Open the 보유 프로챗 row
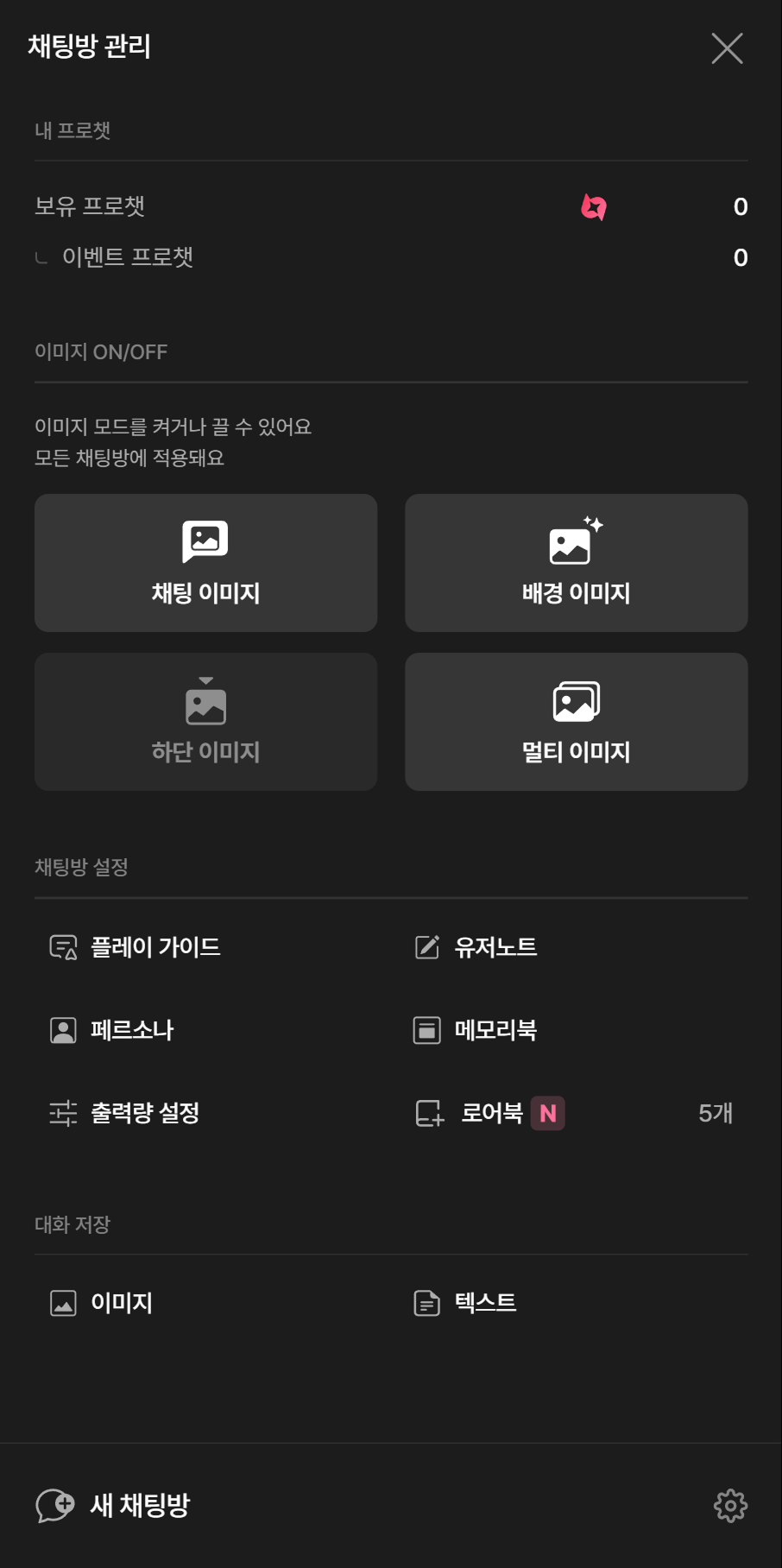Viewport: 782px width, 1568px height. click(391, 206)
